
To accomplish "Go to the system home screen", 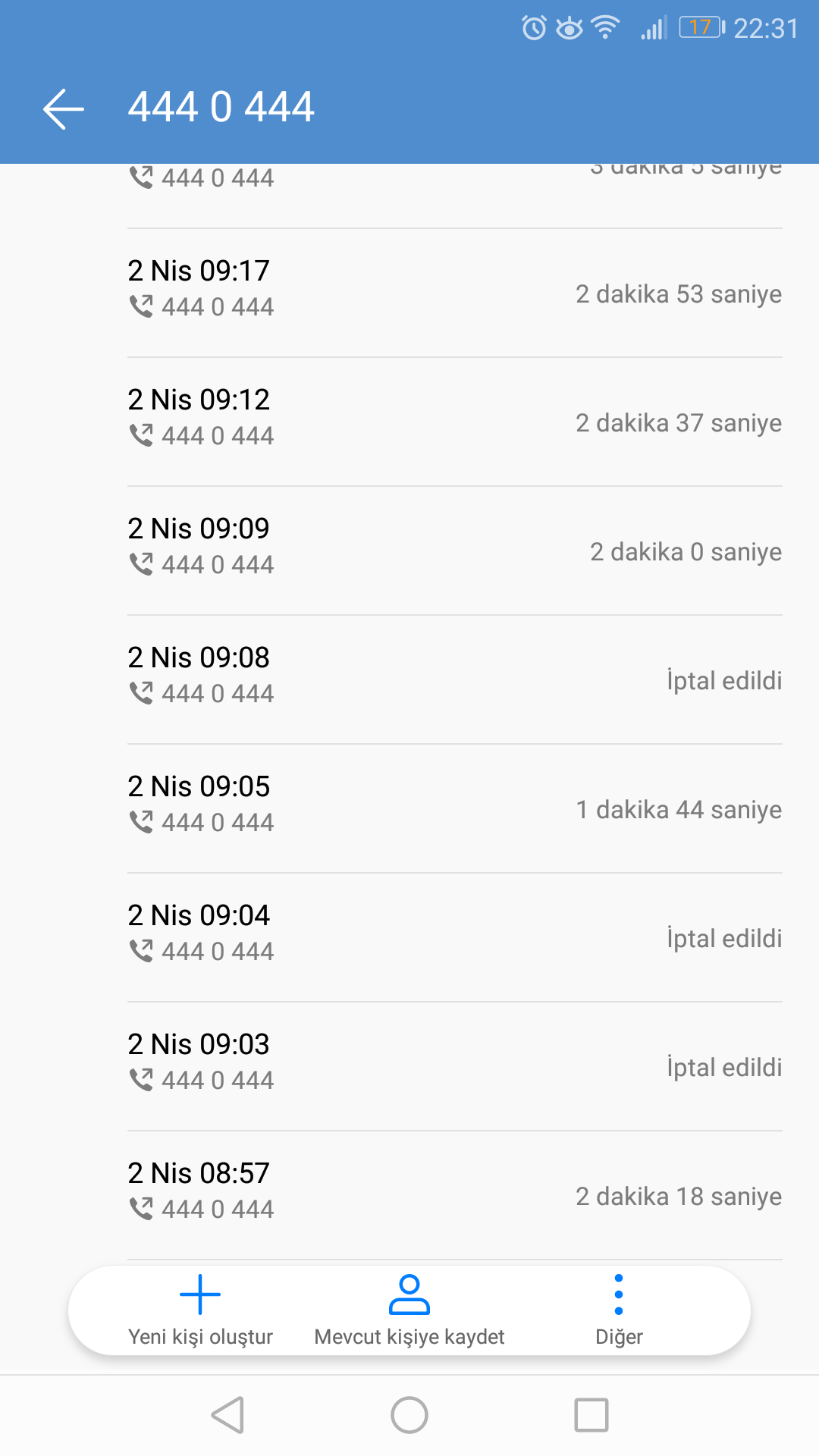I will pos(409,1415).
